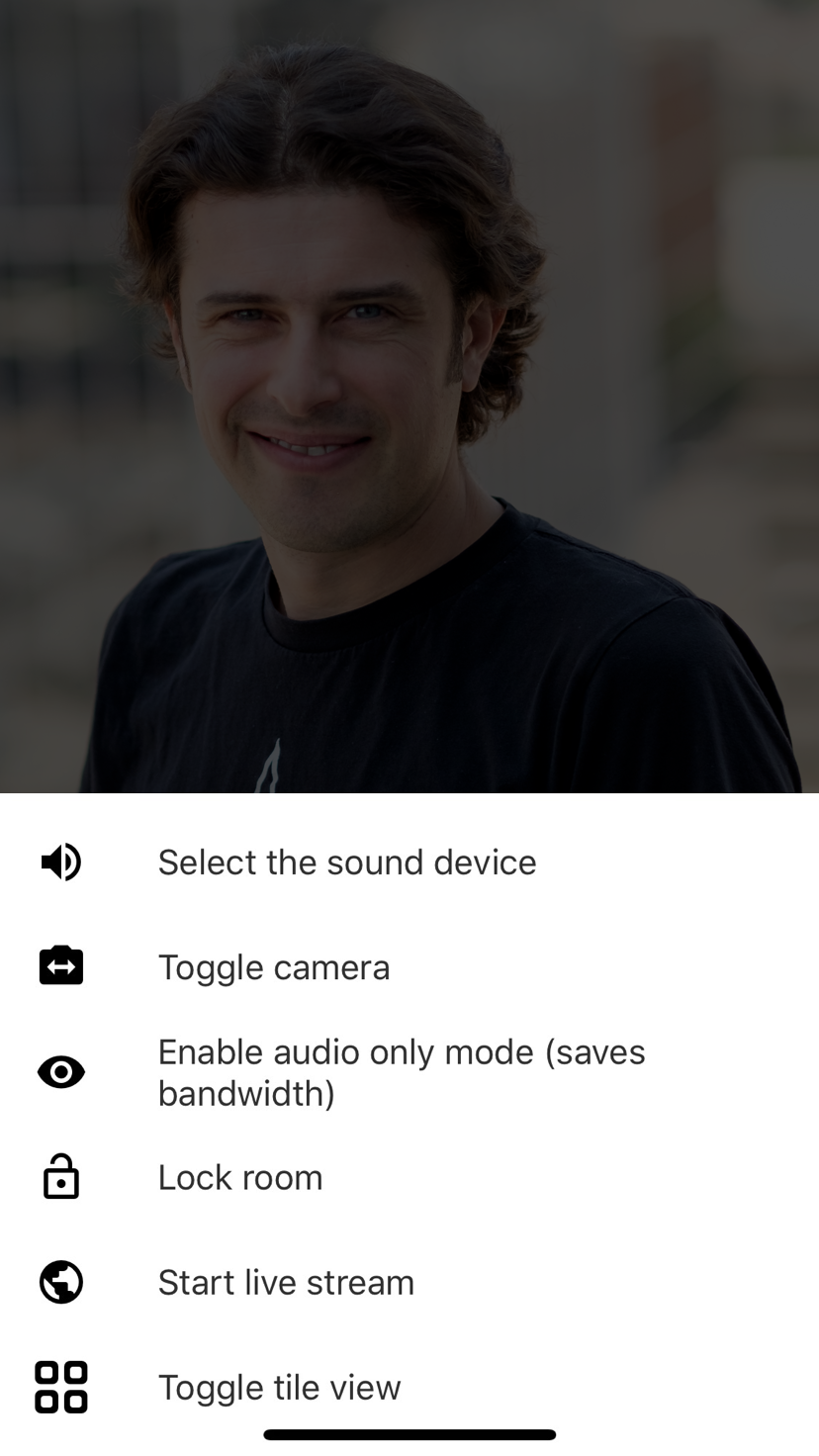This screenshot has height=1456, width=819.
Task: Toggle tile view
Action: click(279, 1387)
